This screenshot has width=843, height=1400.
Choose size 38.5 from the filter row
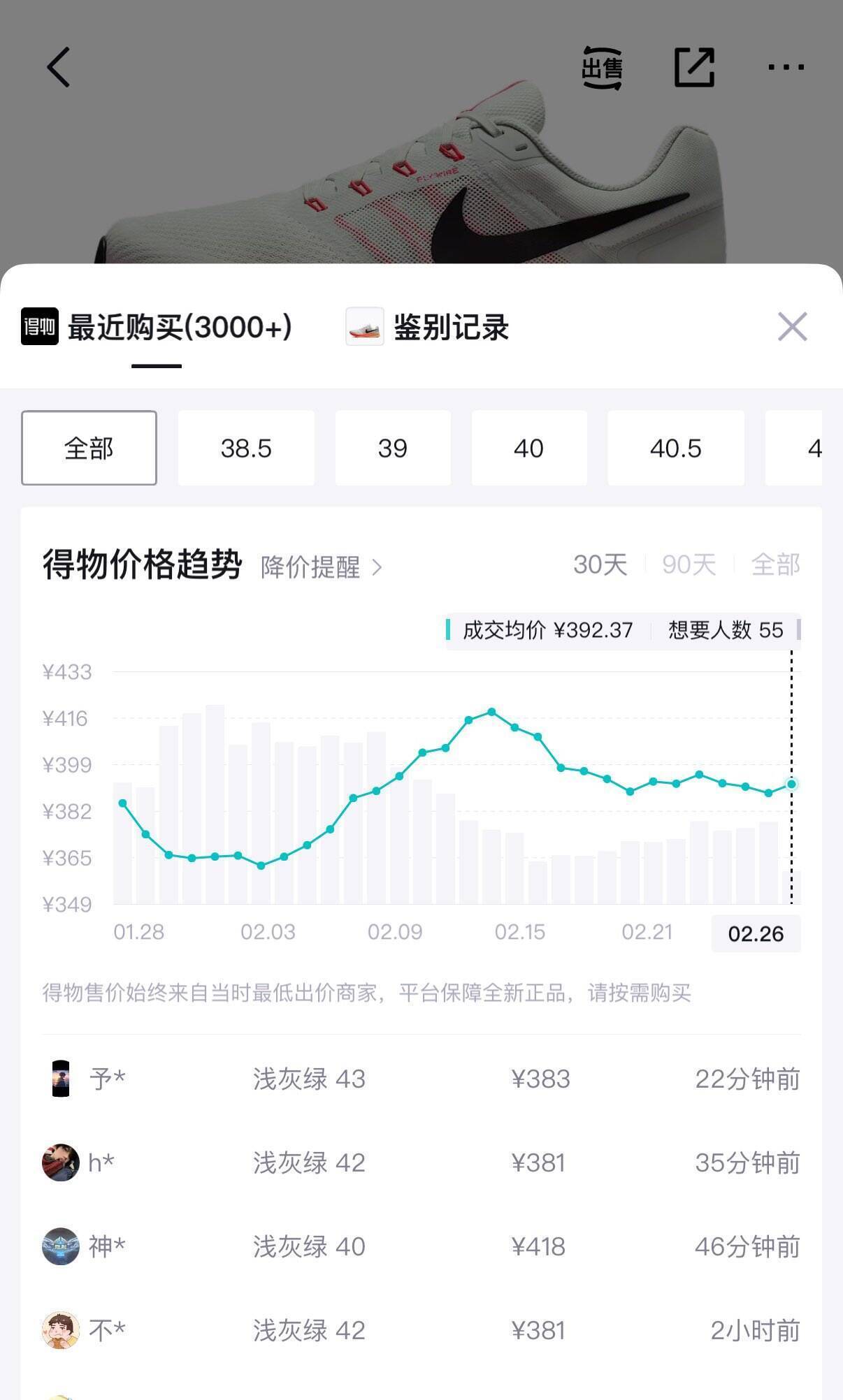(x=245, y=448)
